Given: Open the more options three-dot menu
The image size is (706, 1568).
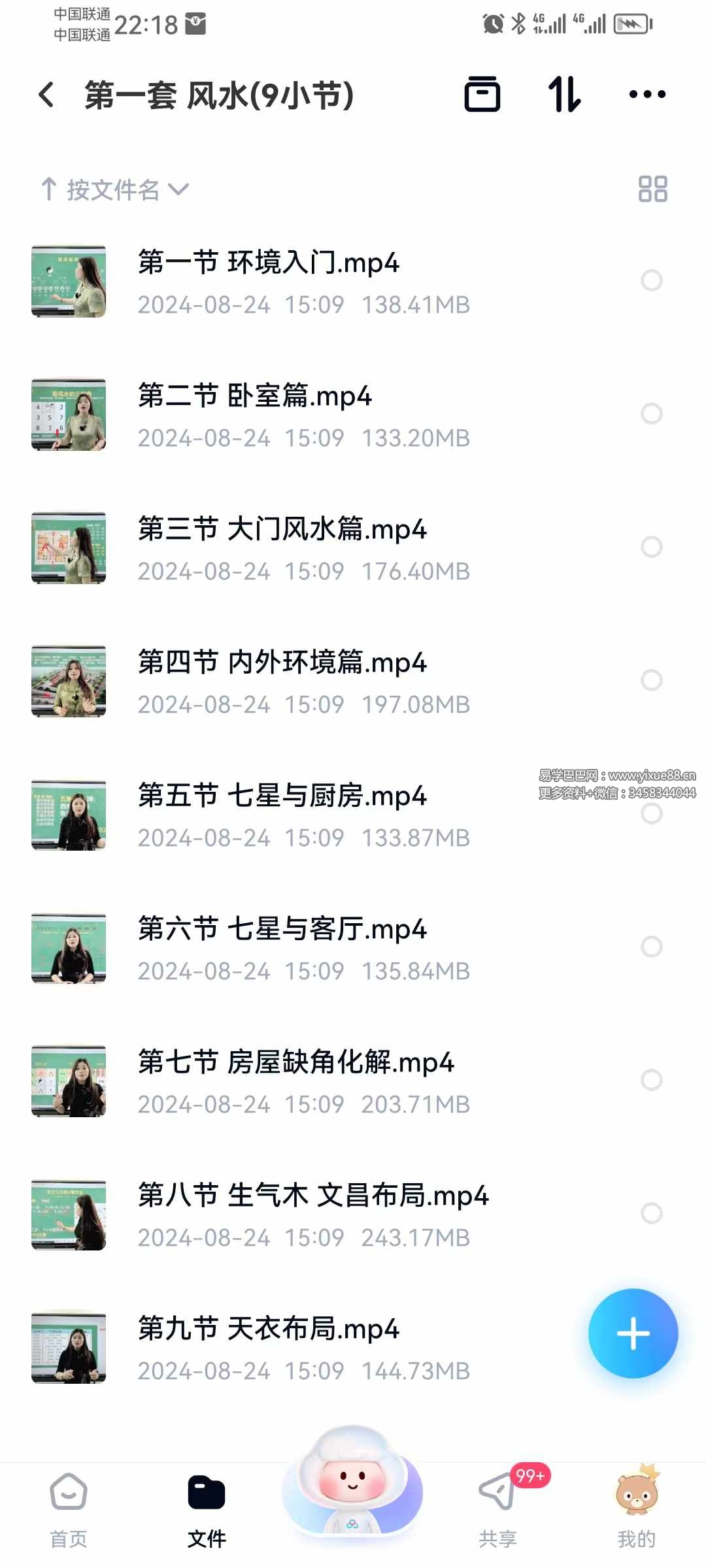Looking at the screenshot, I should click(x=646, y=94).
